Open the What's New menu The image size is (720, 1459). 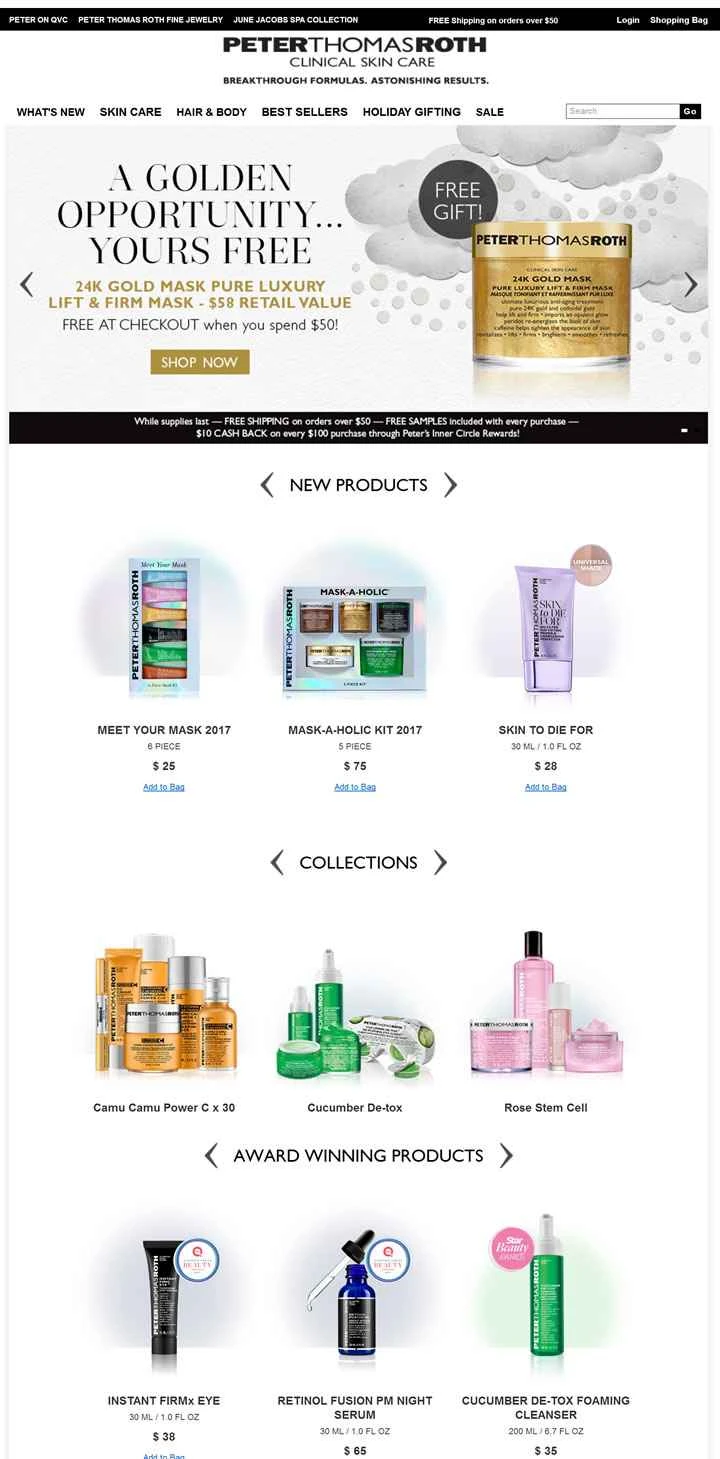click(x=51, y=112)
